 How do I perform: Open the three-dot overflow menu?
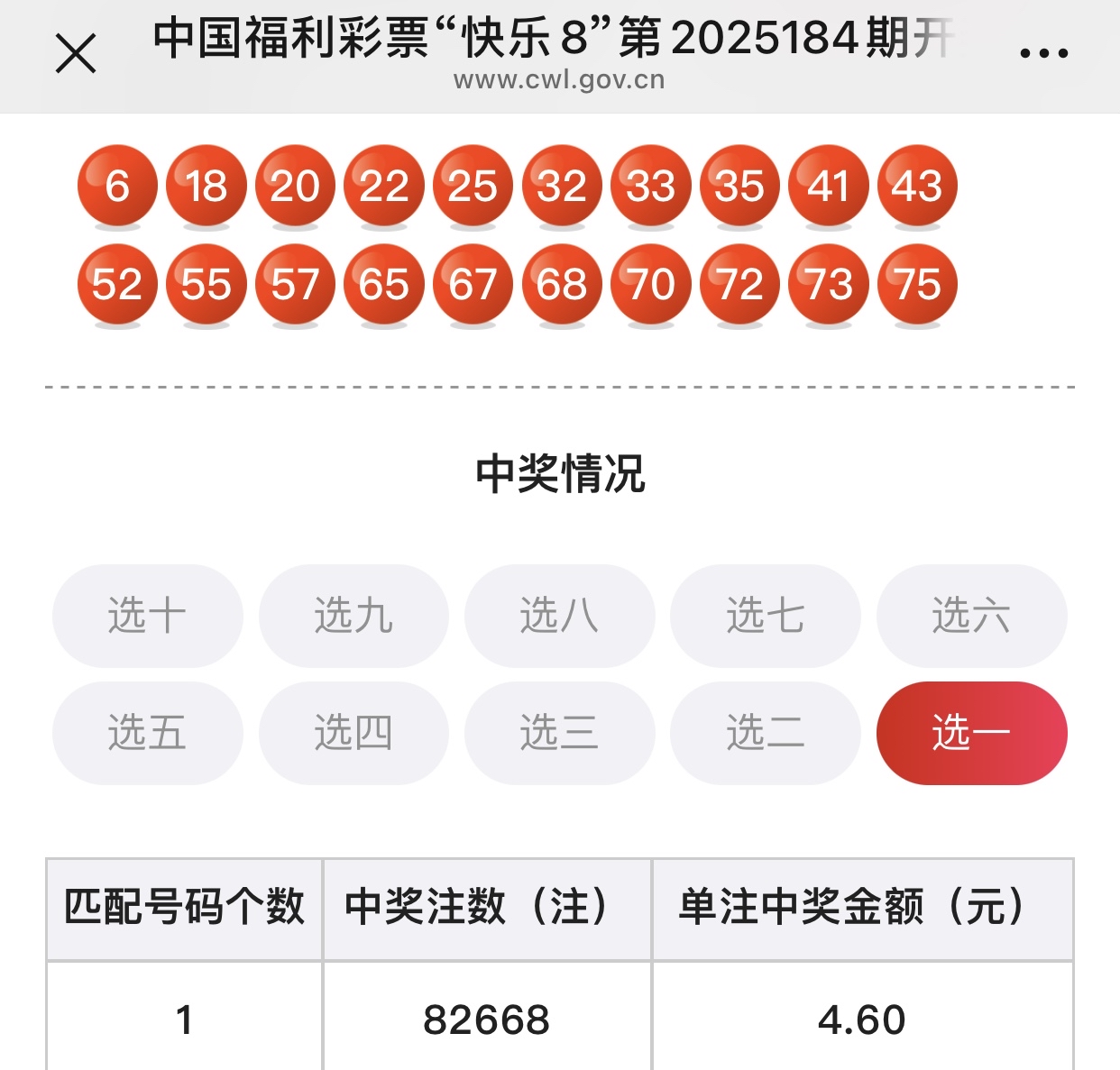coord(1043,53)
